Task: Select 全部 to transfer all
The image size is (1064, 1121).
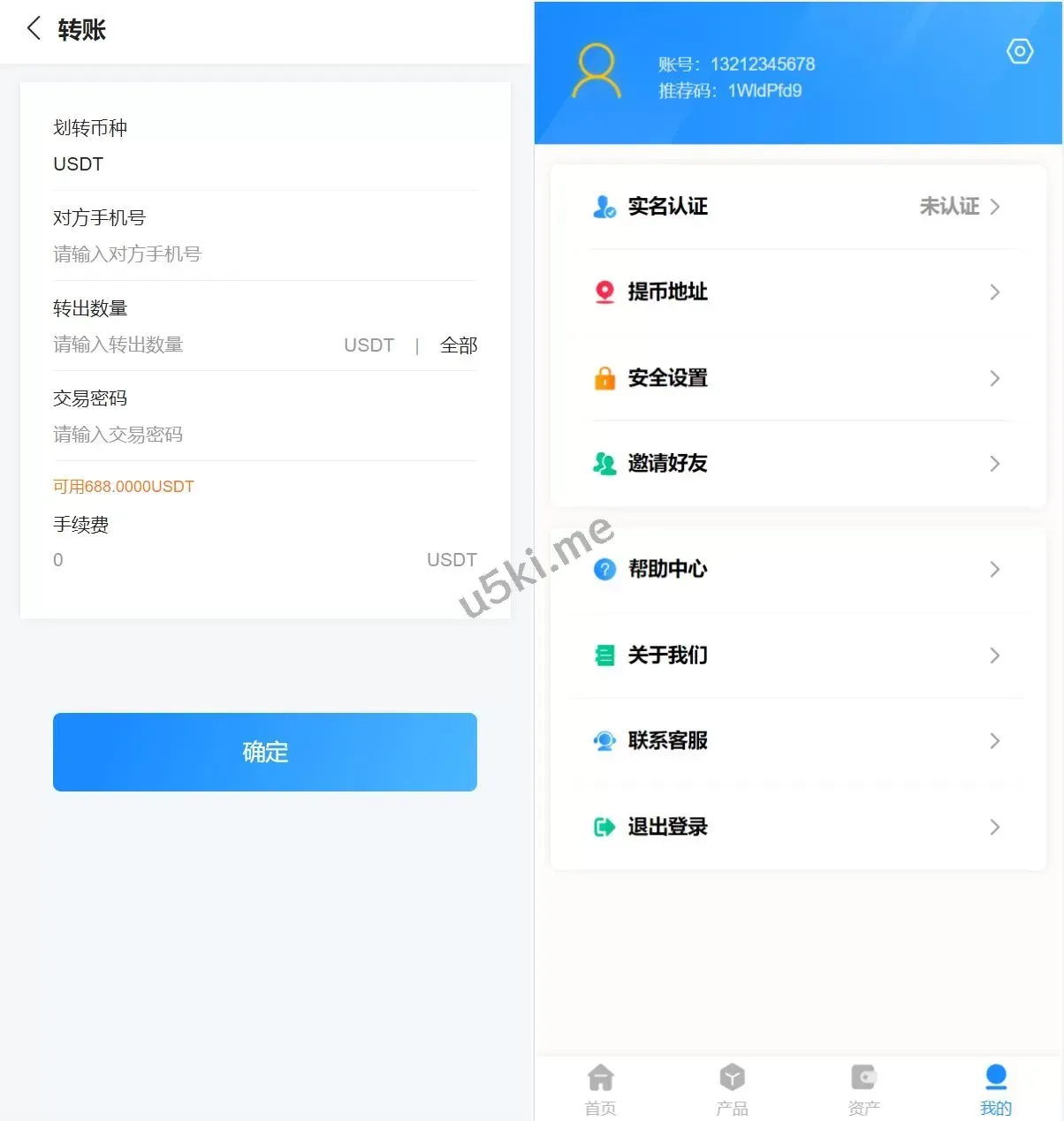Action: pos(458,345)
